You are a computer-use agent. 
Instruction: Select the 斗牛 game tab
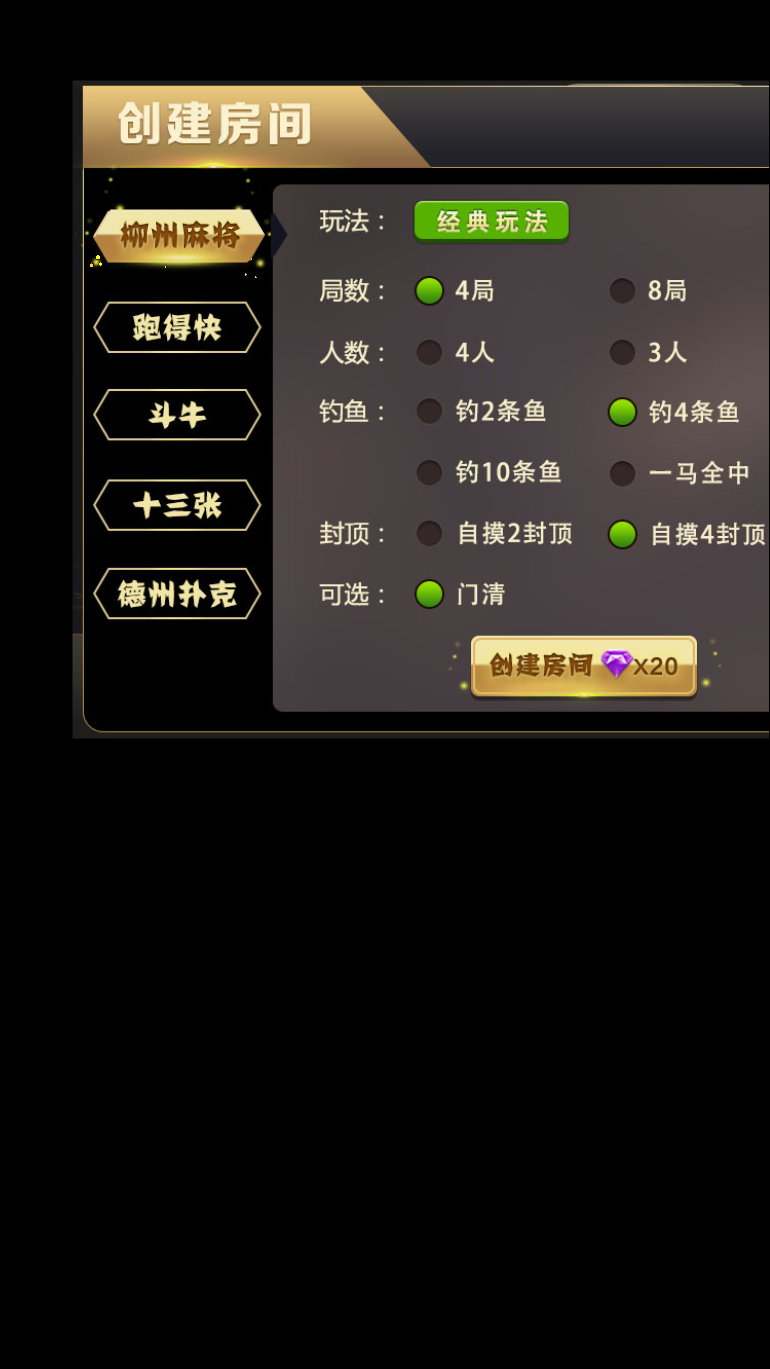(x=177, y=415)
